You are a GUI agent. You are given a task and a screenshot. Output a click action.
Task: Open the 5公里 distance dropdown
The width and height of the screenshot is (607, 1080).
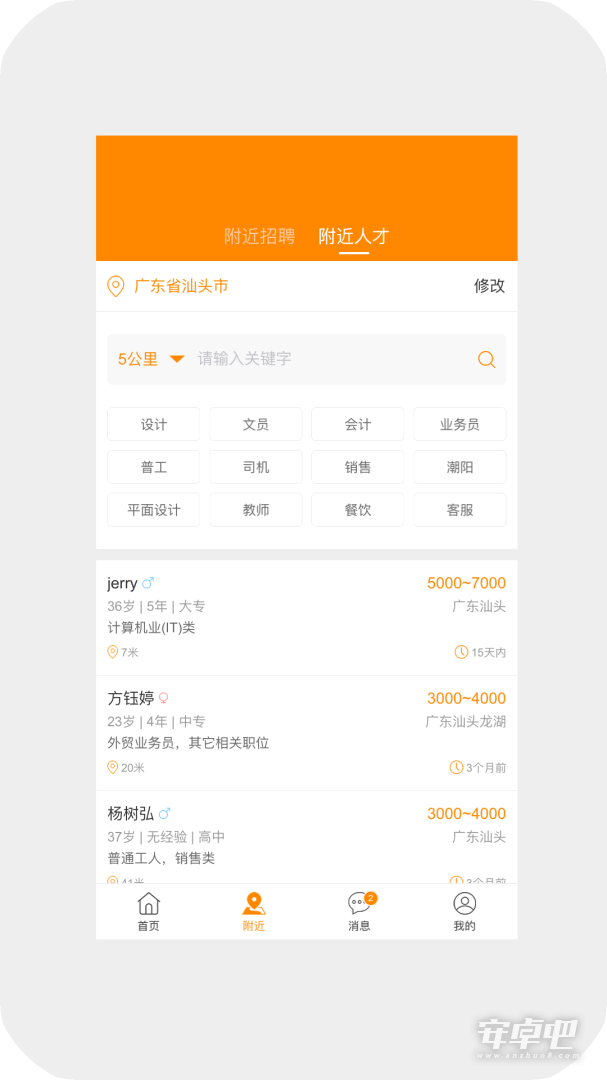click(x=151, y=359)
